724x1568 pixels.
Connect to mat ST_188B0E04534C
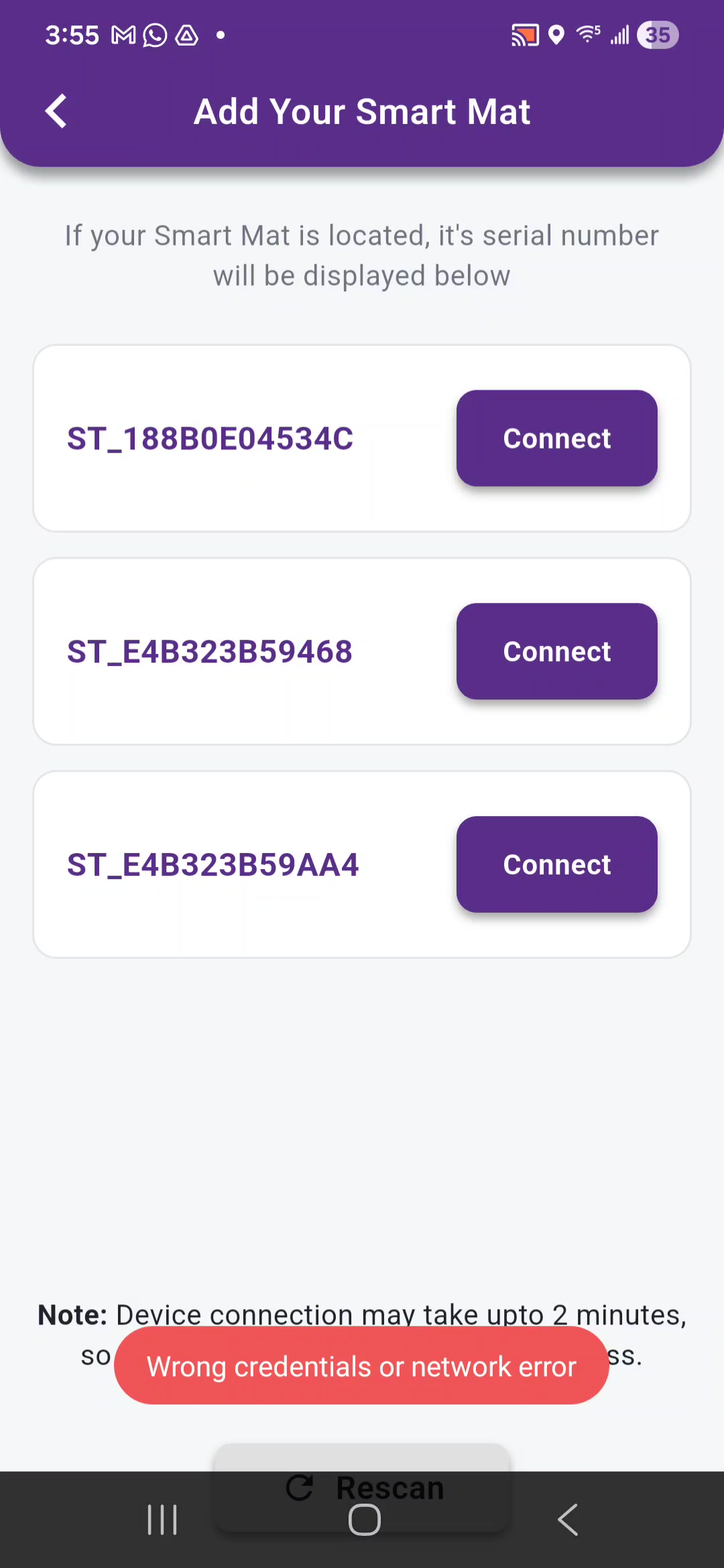pos(556,439)
